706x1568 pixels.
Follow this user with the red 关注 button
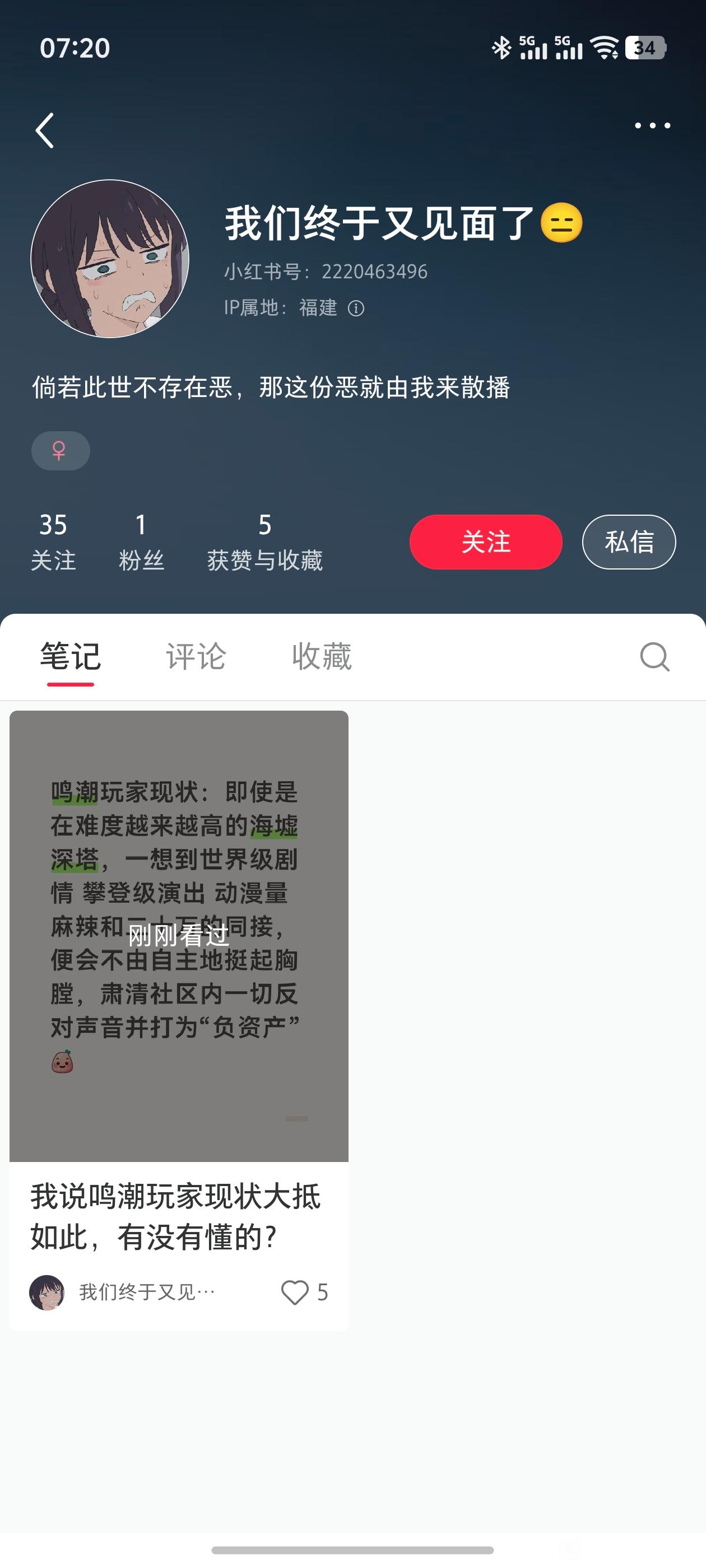(x=485, y=542)
